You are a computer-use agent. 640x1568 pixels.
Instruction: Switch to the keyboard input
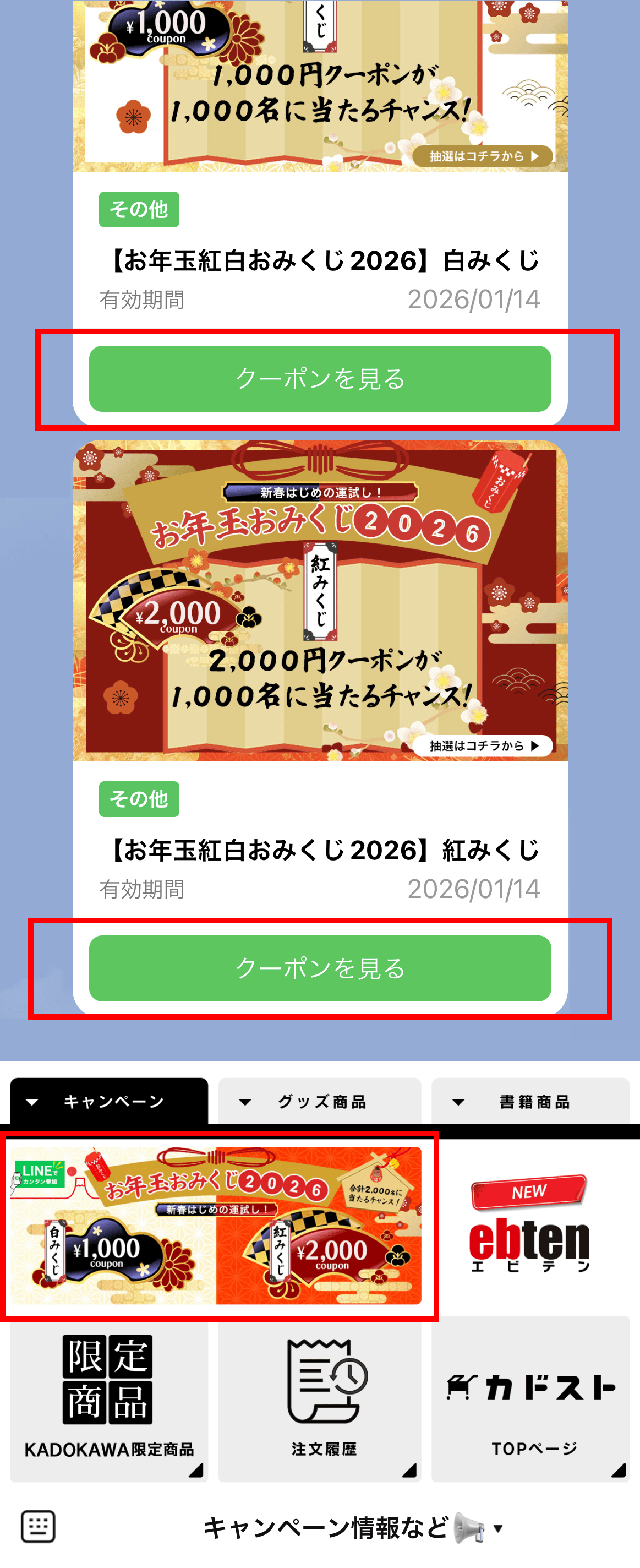(39, 1527)
